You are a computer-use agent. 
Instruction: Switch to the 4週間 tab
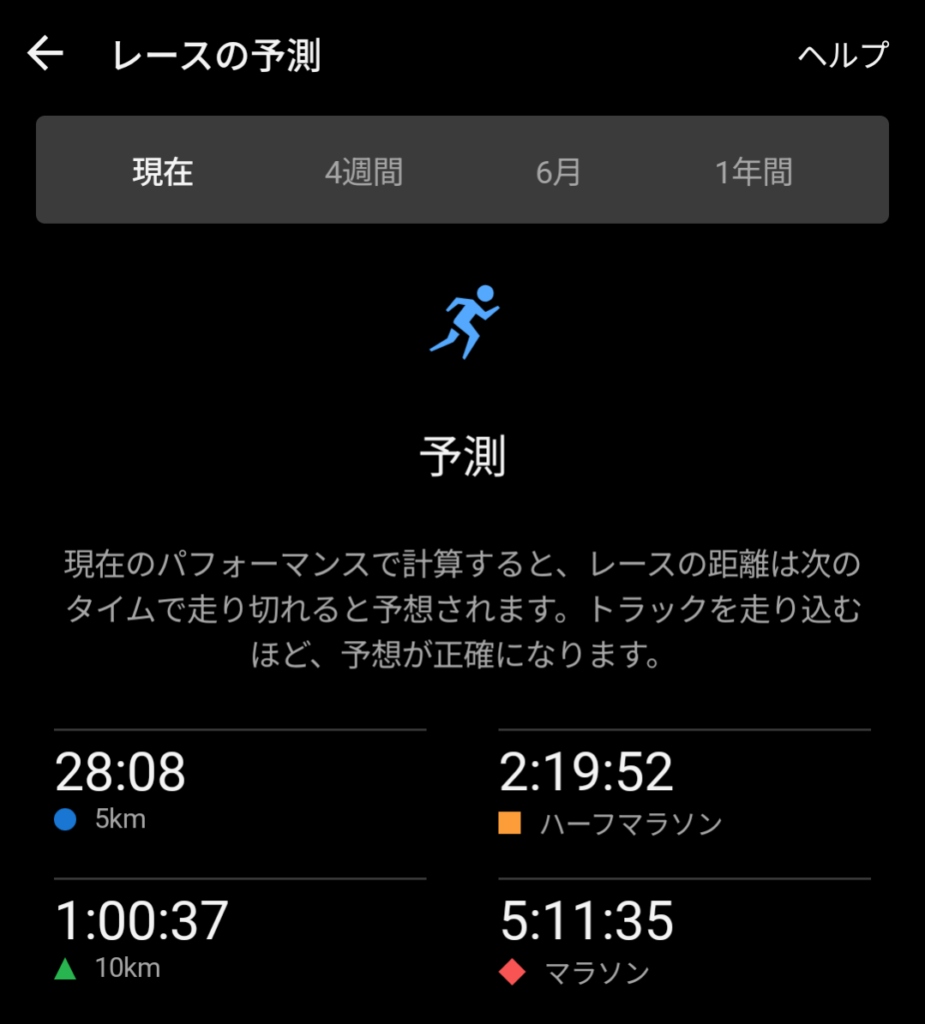(x=364, y=172)
